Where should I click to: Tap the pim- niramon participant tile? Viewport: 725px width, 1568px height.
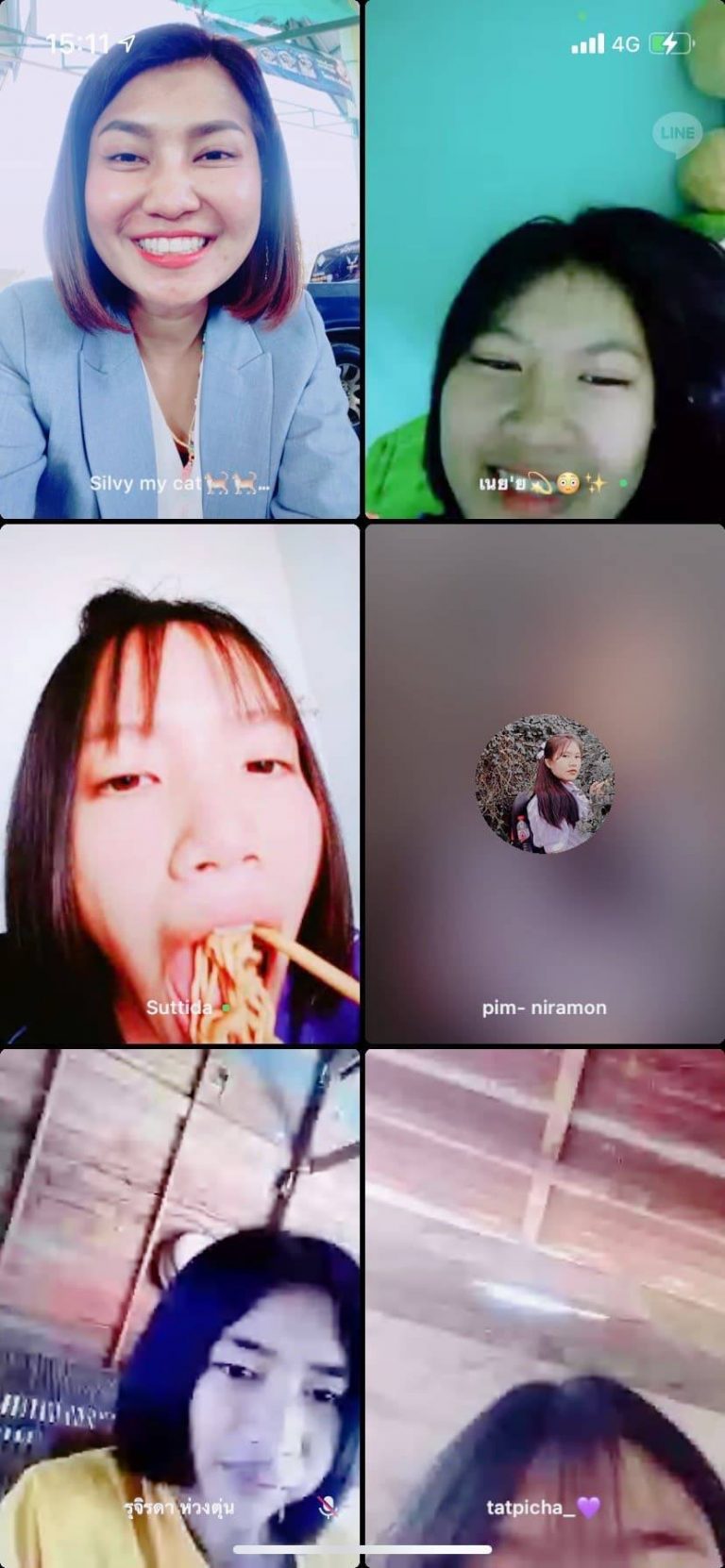point(545,784)
